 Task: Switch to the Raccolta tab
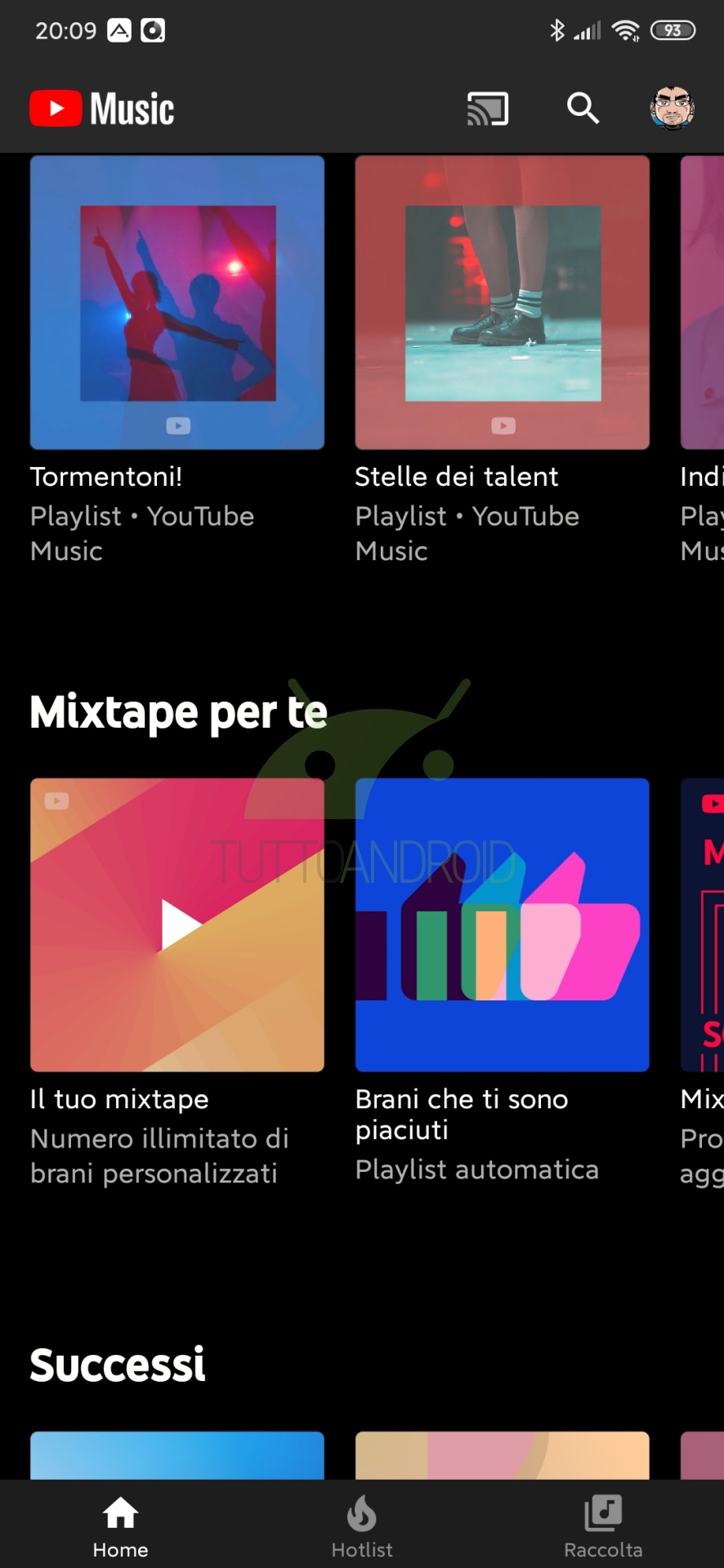(x=603, y=1526)
